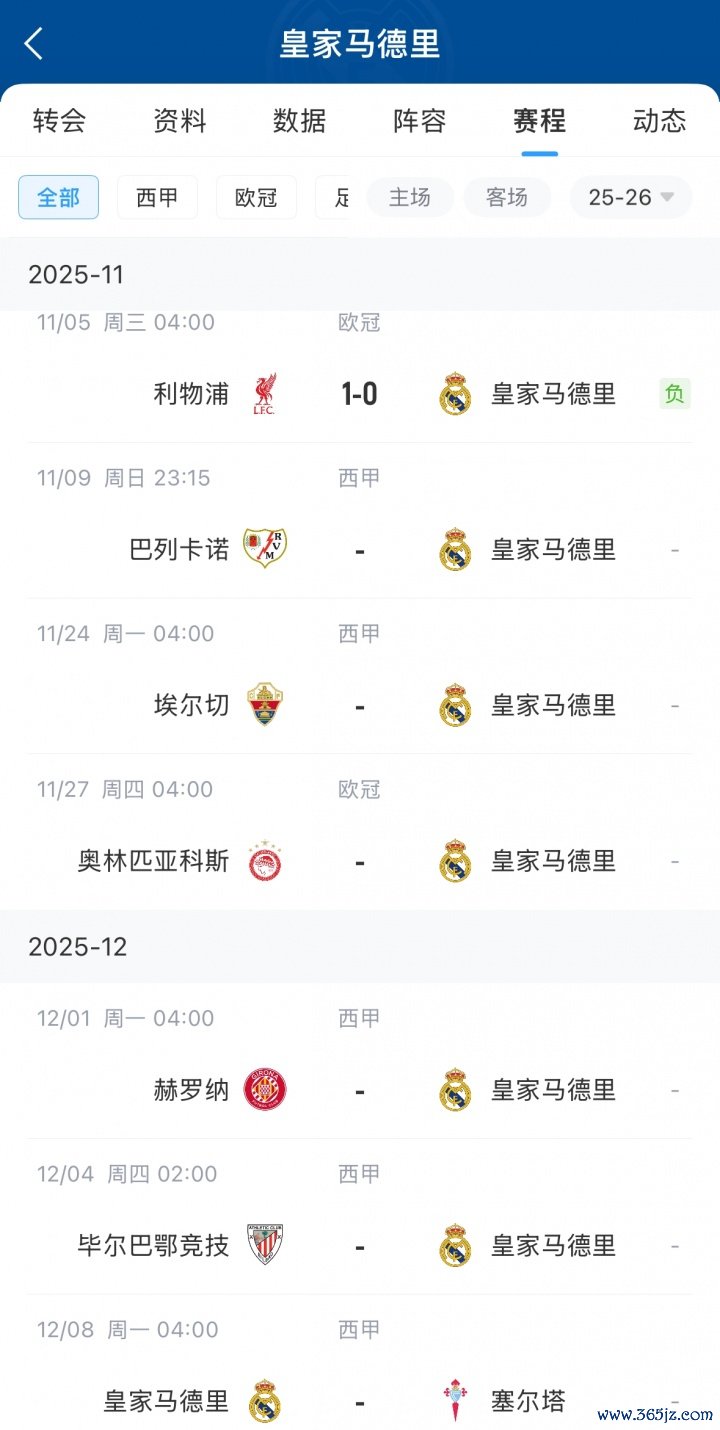Go back using the top-left arrow

(x=34, y=43)
